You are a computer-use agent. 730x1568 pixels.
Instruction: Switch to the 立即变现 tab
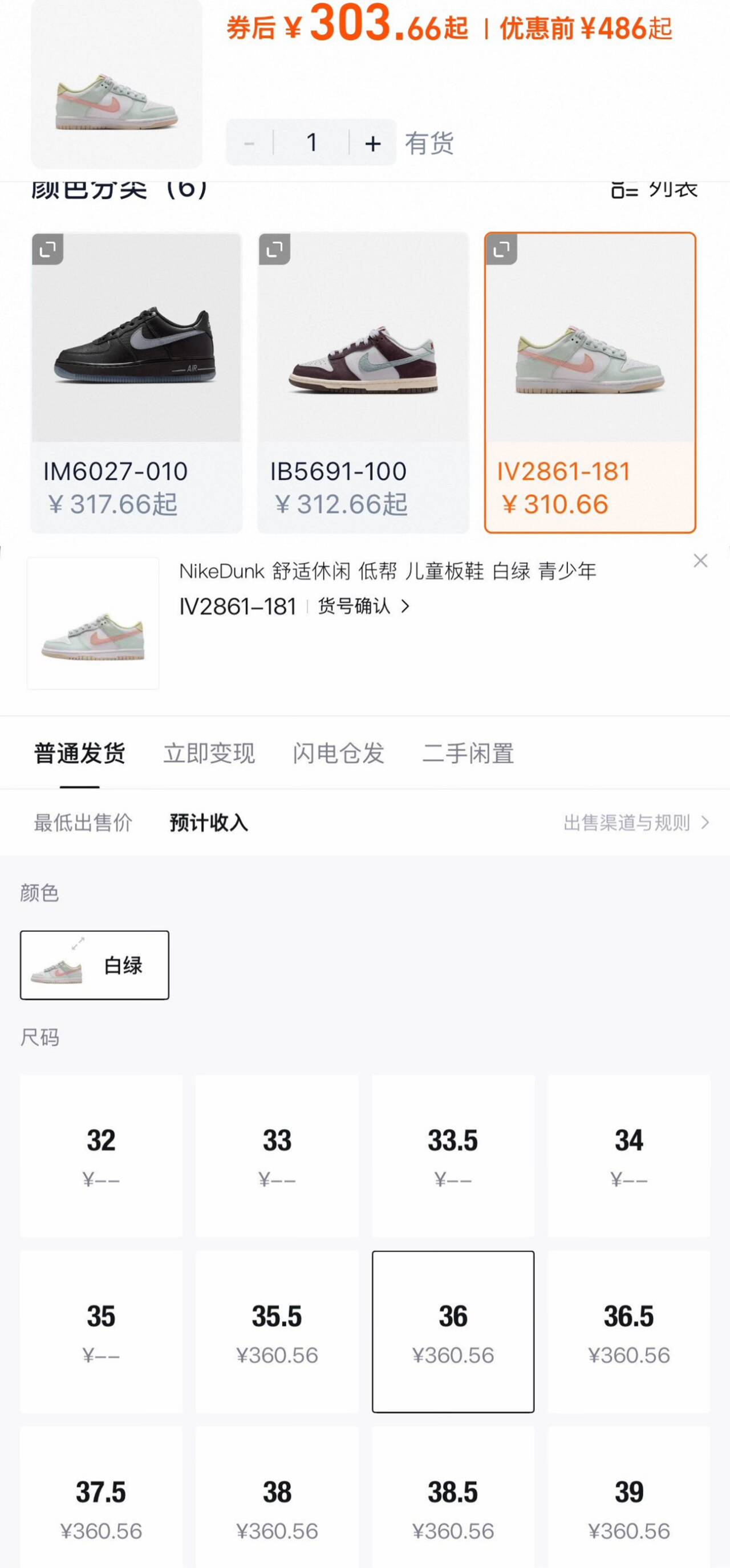pyautogui.click(x=209, y=753)
